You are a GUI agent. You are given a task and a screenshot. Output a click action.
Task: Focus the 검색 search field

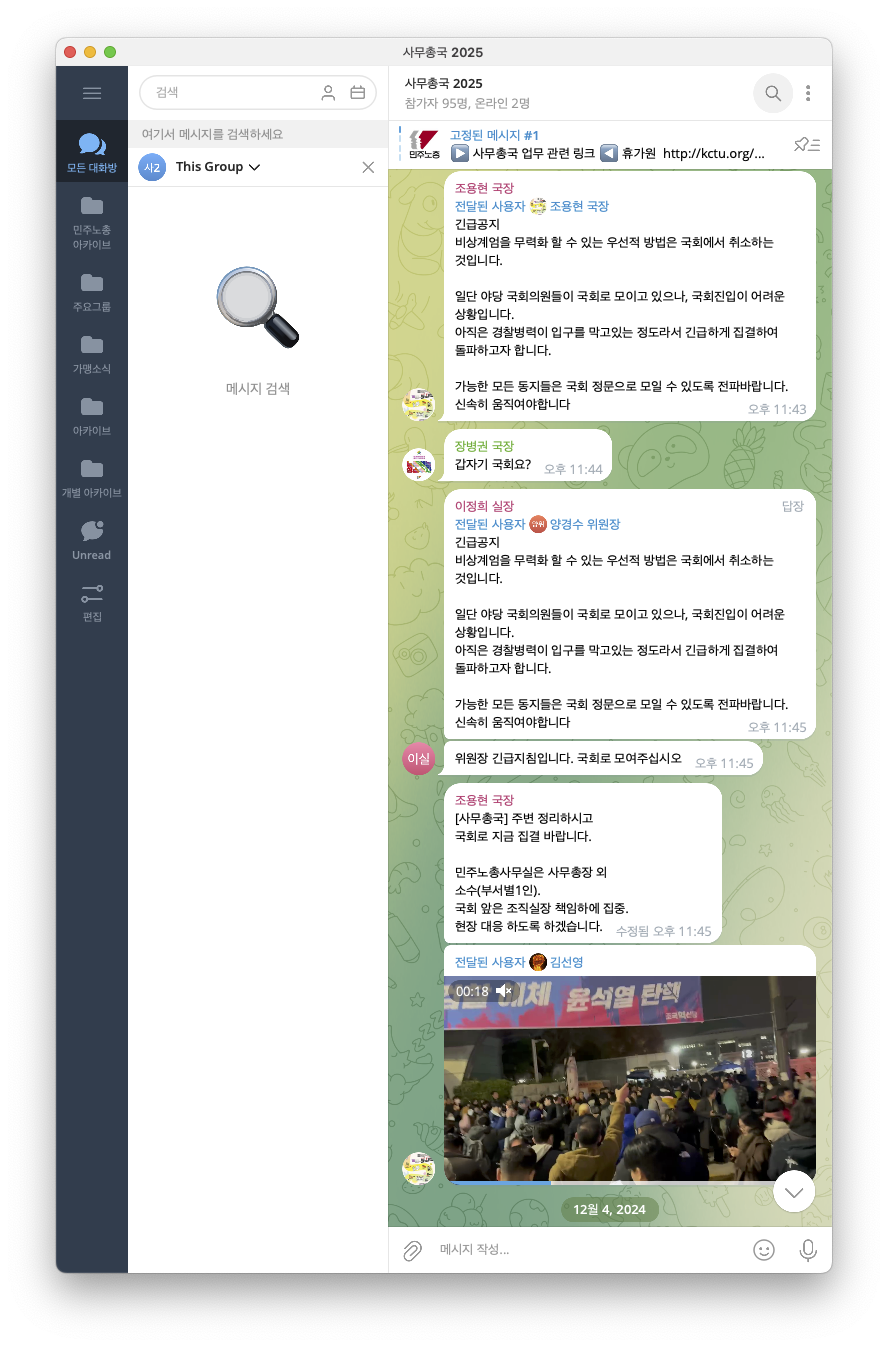[230, 92]
